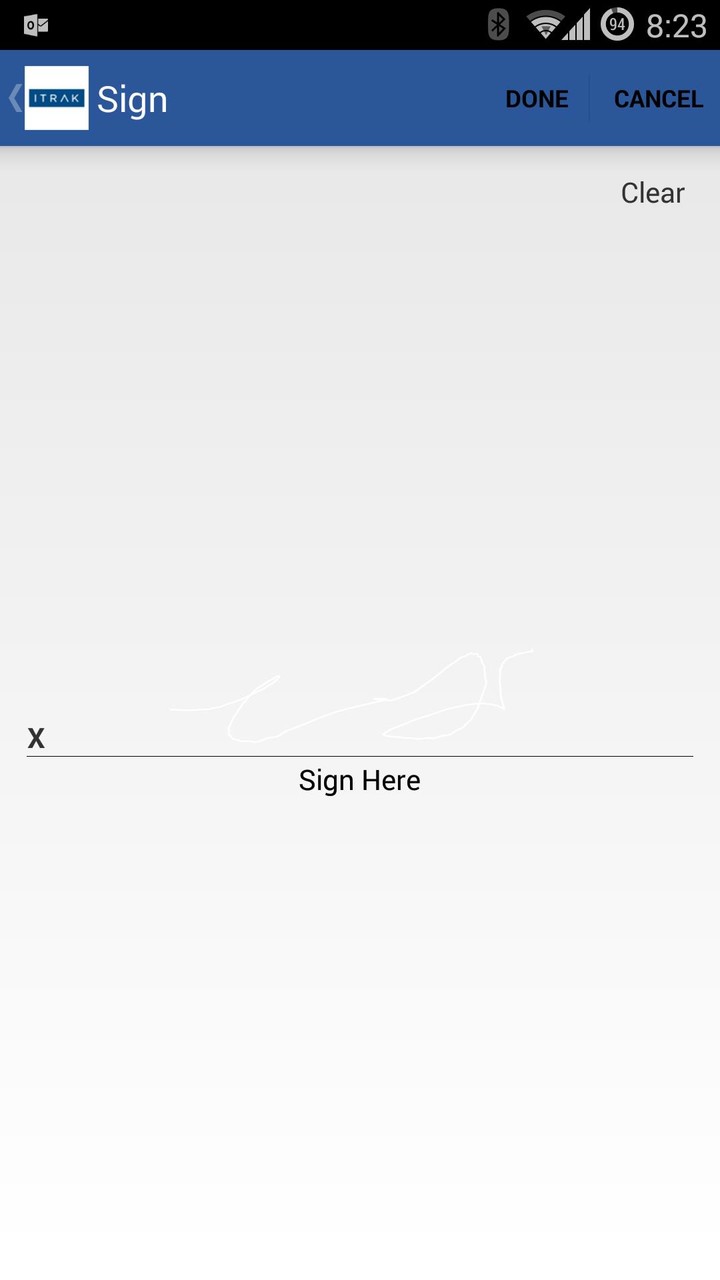The width and height of the screenshot is (720, 1280).
Task: Check the battery level indicator showing 94
Action: (x=617, y=24)
